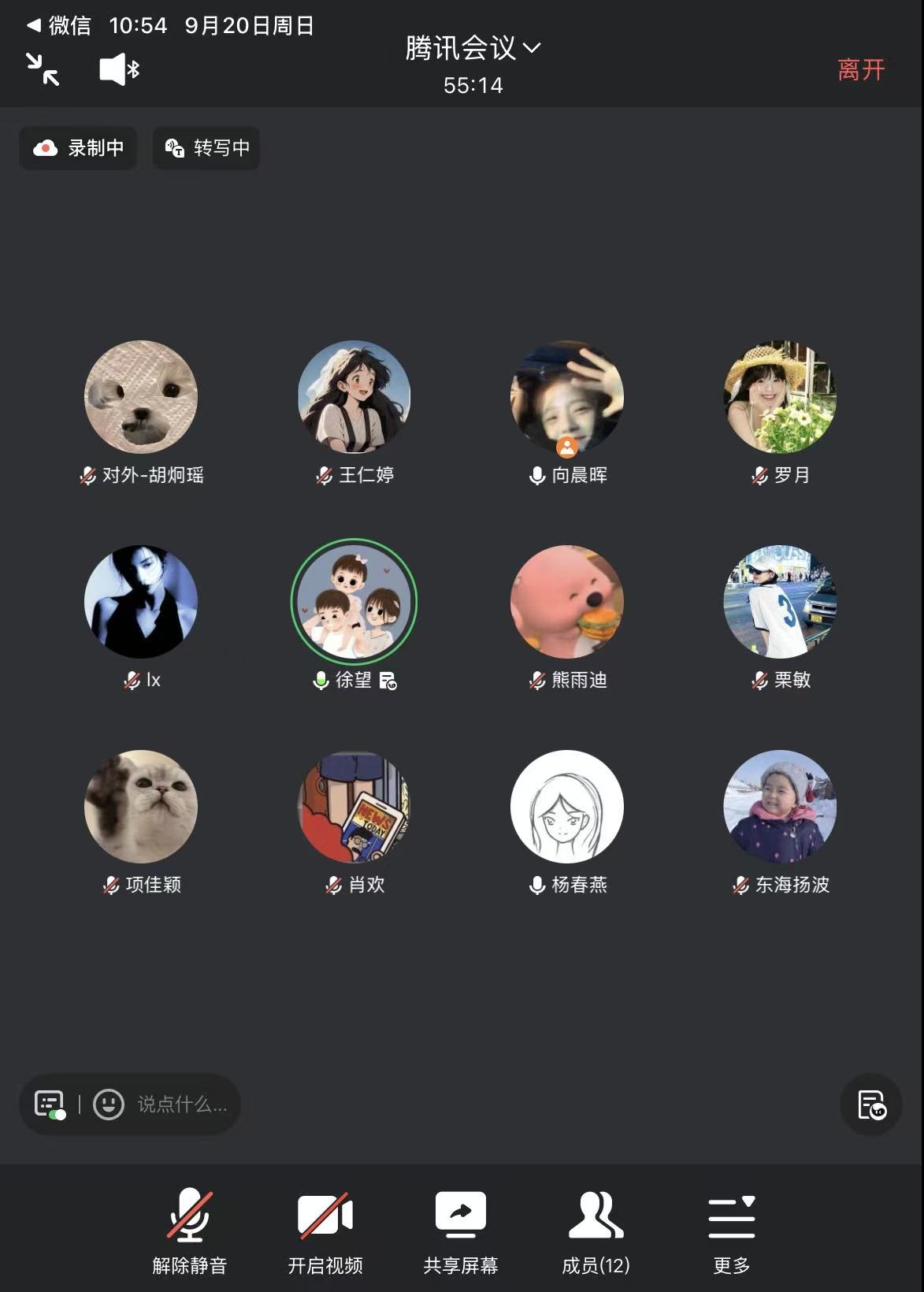Leave the meeting via 离开
Viewport: 924px width, 1292px height.
tap(861, 69)
